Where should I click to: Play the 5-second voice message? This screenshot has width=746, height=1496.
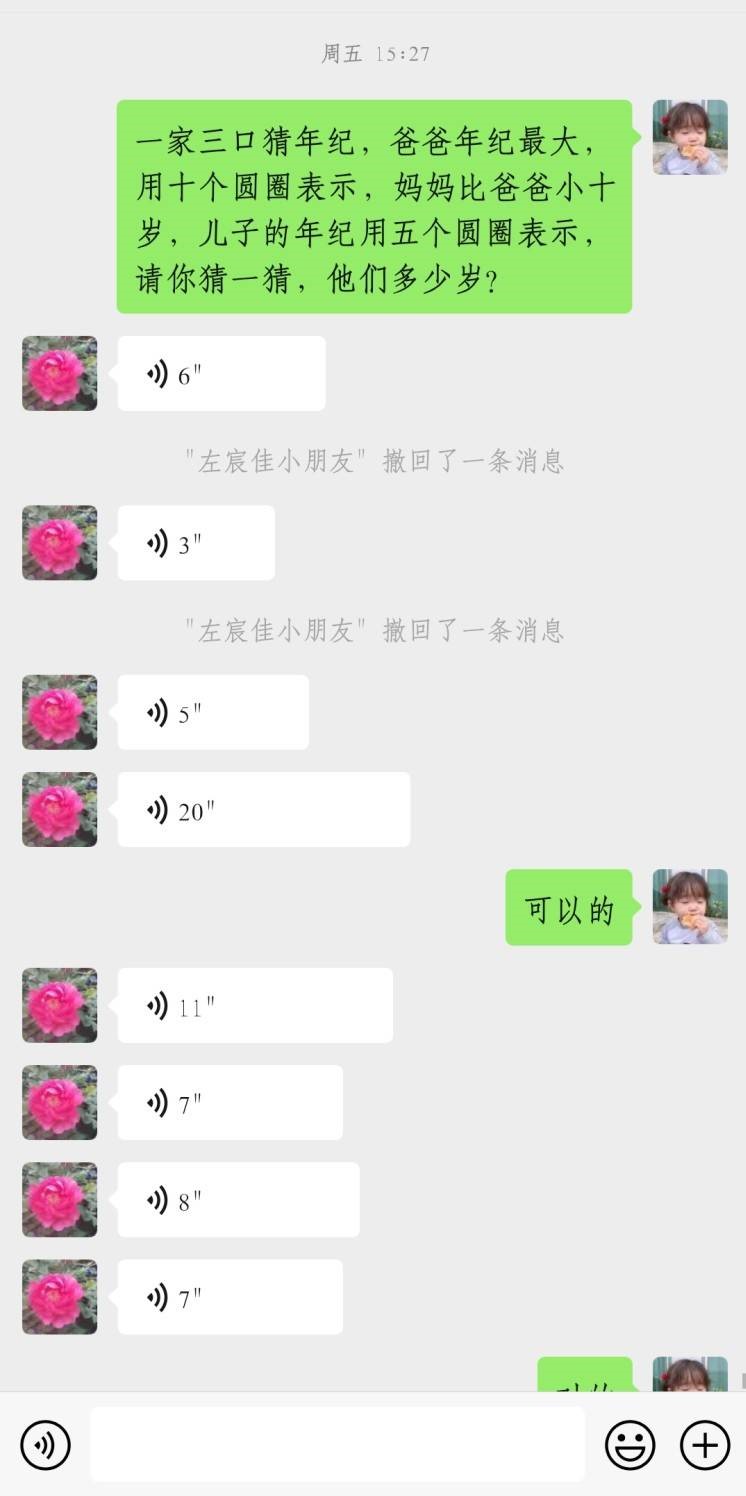tap(213, 712)
